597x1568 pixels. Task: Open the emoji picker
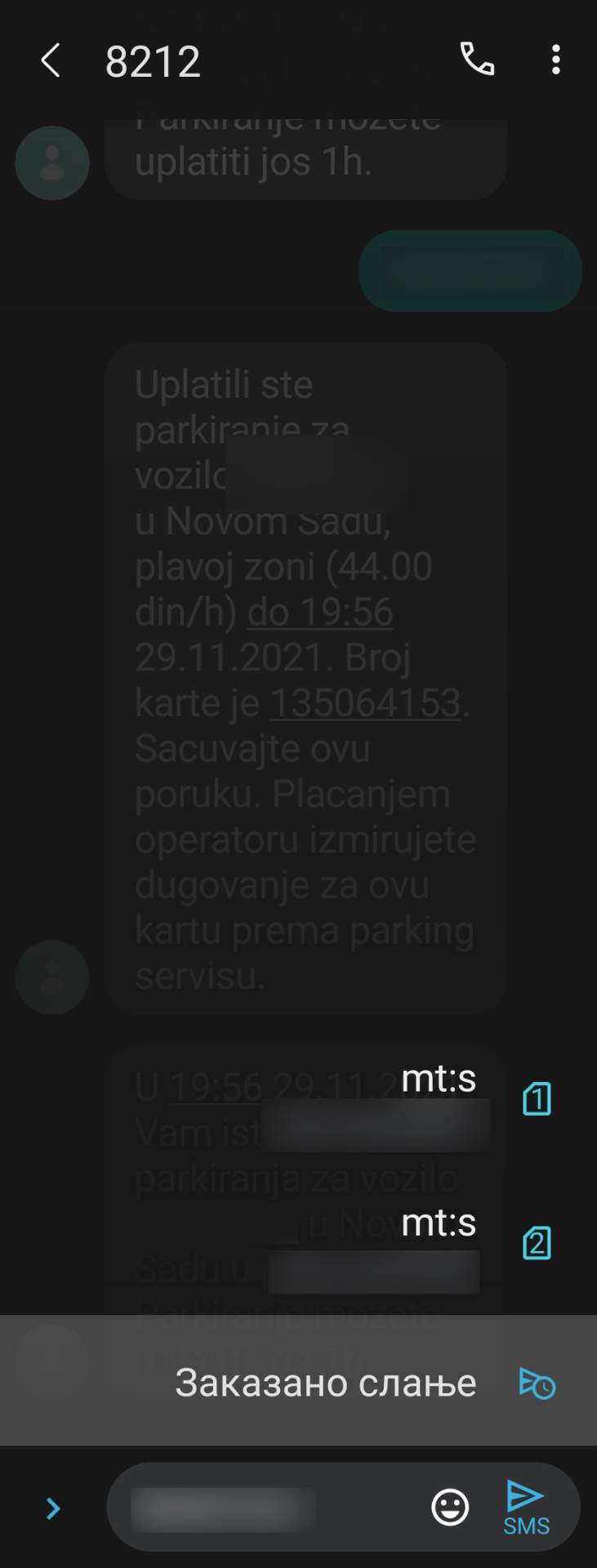pos(450,1508)
